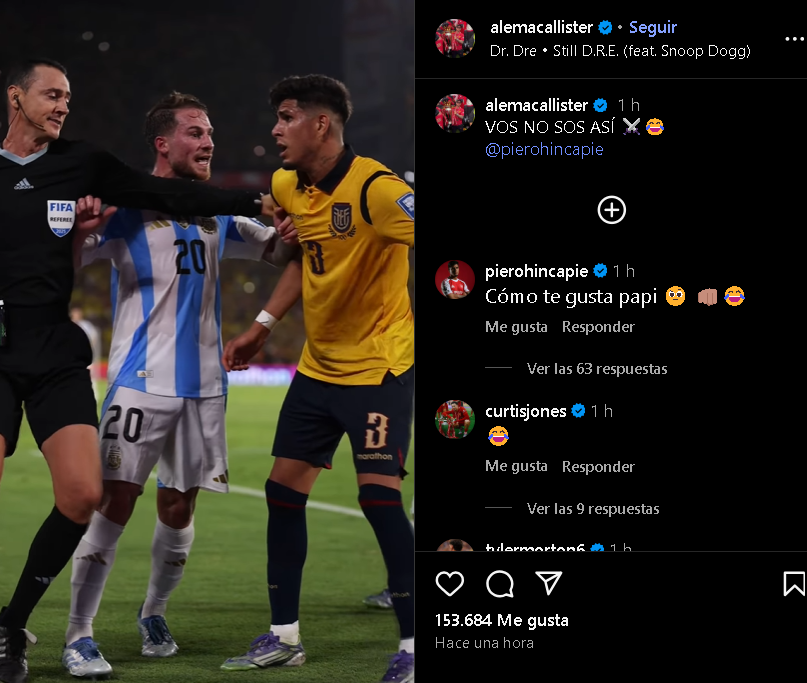Save the post with the bookmark icon

(x=793, y=584)
